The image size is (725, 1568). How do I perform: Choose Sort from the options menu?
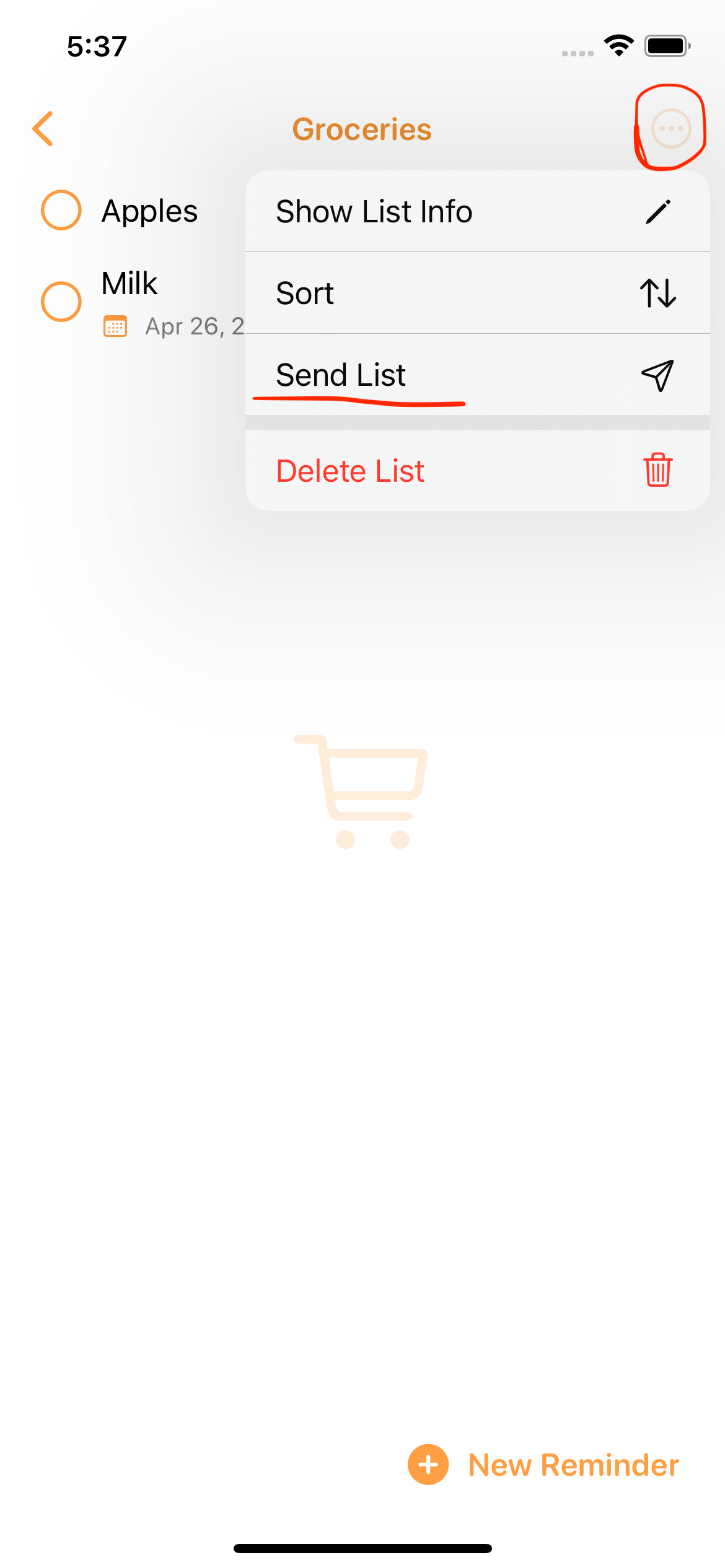tap(304, 293)
